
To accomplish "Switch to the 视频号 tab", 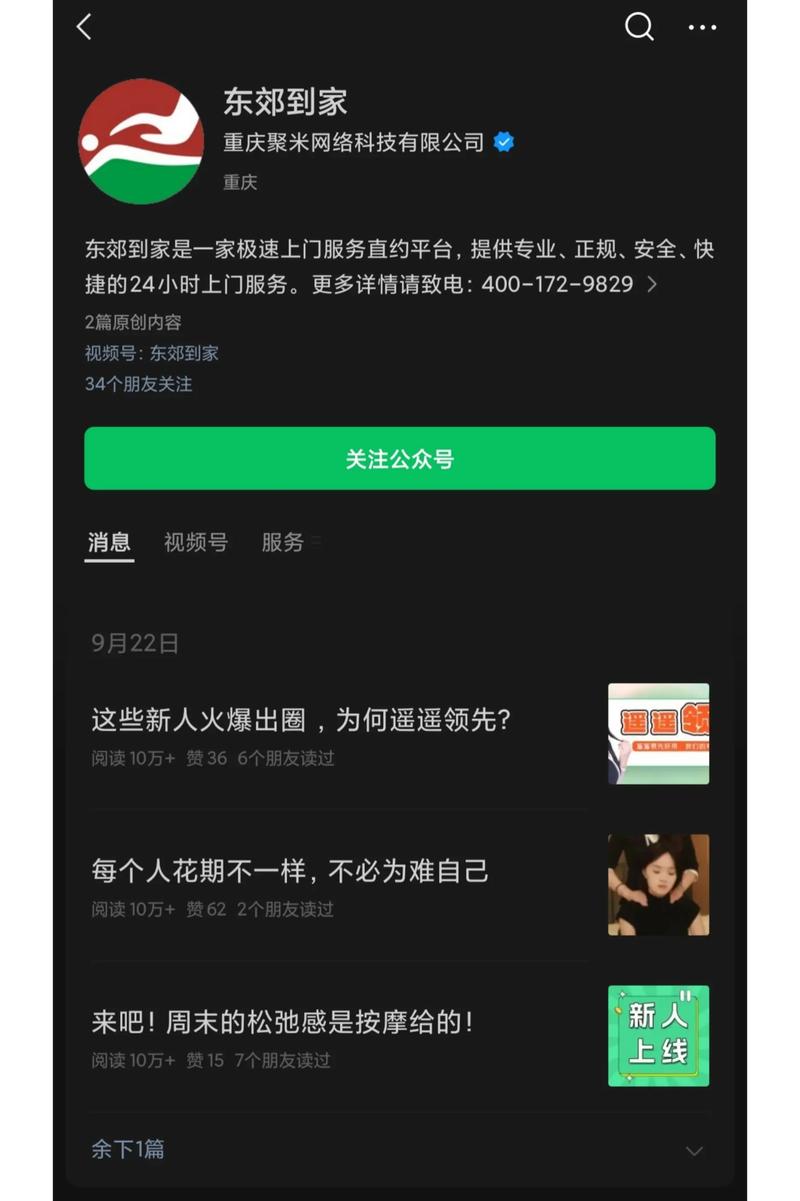I will tap(196, 542).
